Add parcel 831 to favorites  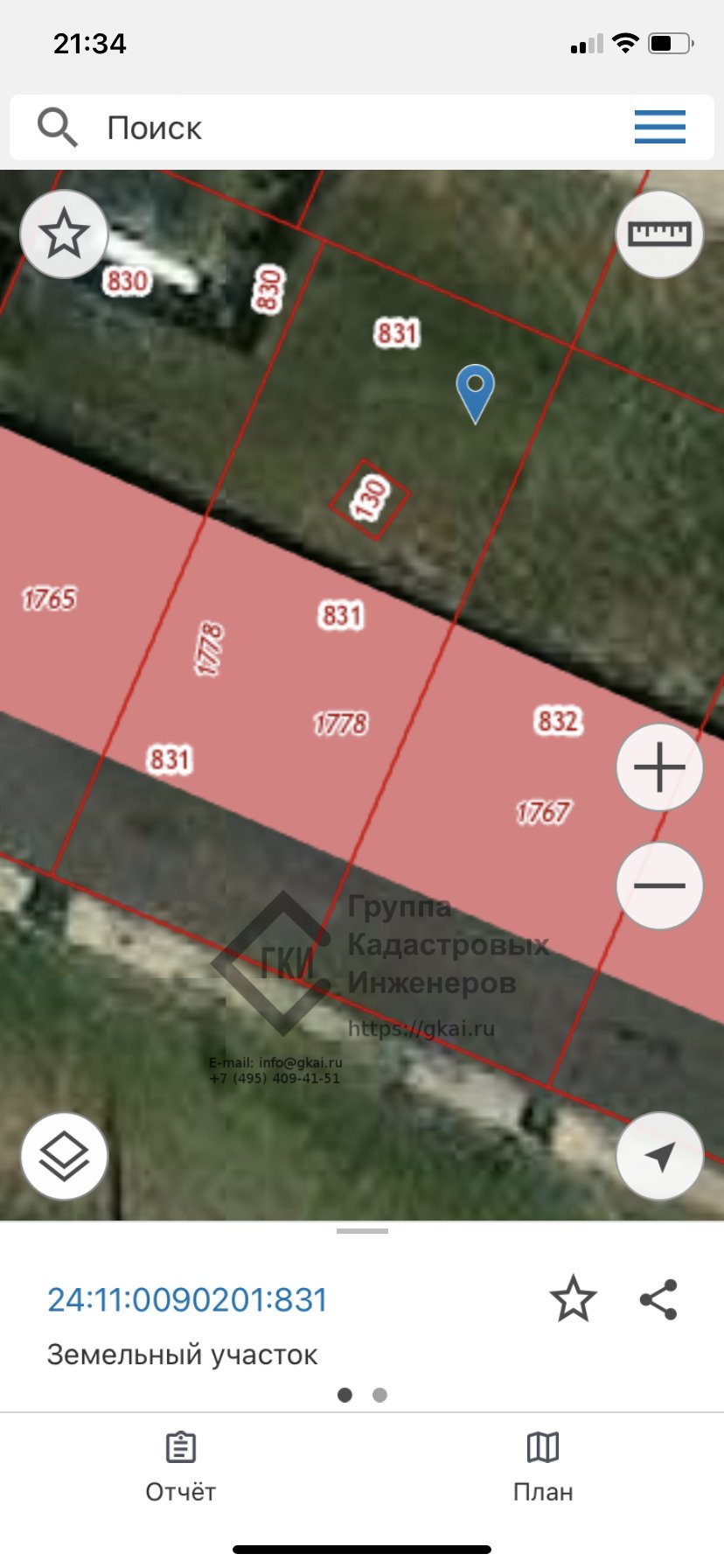coord(573,1298)
